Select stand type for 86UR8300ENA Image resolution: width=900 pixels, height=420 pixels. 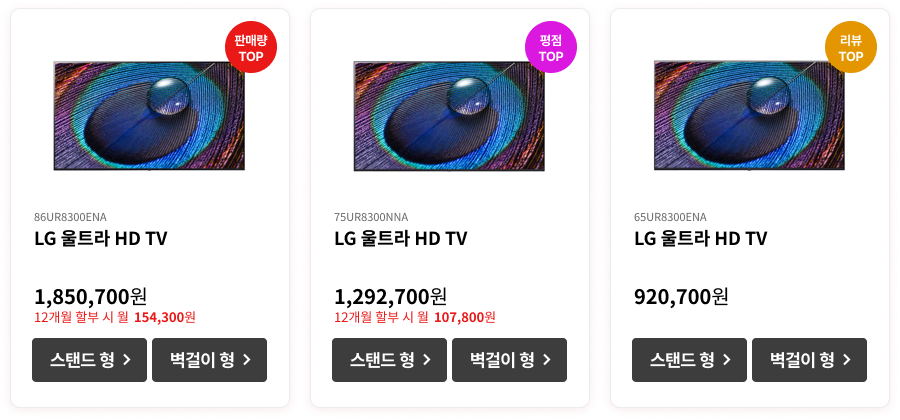click(x=90, y=360)
